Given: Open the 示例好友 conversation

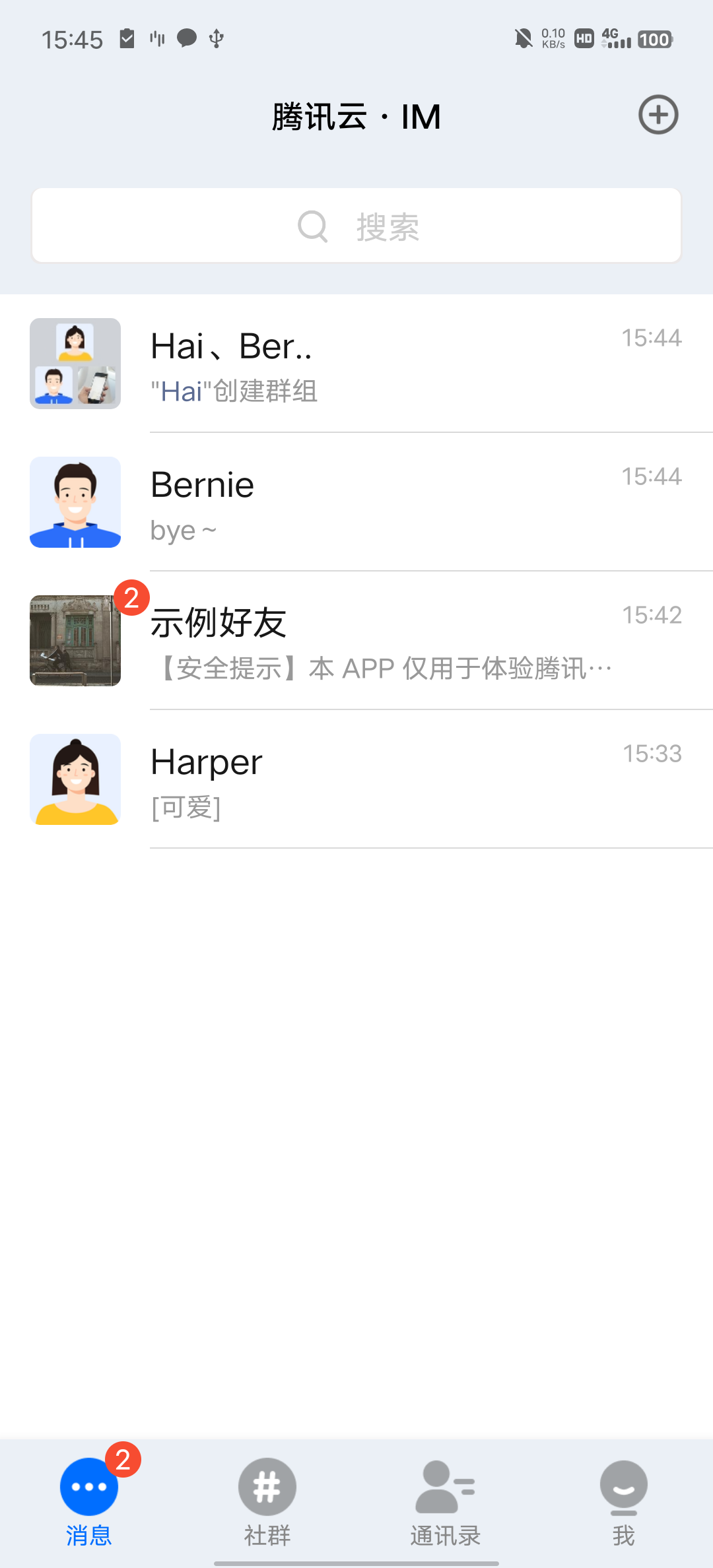Looking at the screenshot, I should pos(356,641).
